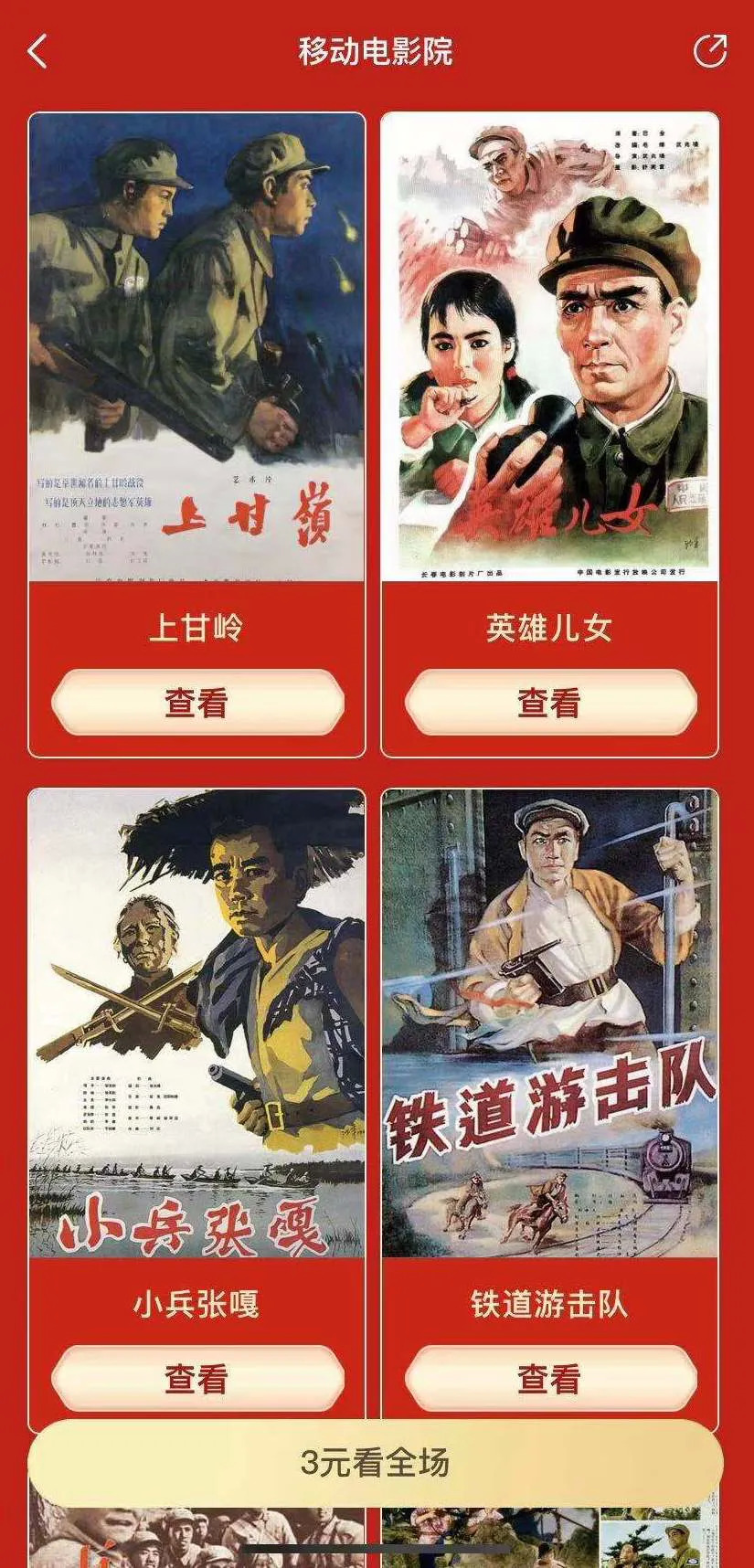754x1568 pixels.
Task: Tap 查看 under 小兵张嘎
Action: (x=196, y=1378)
